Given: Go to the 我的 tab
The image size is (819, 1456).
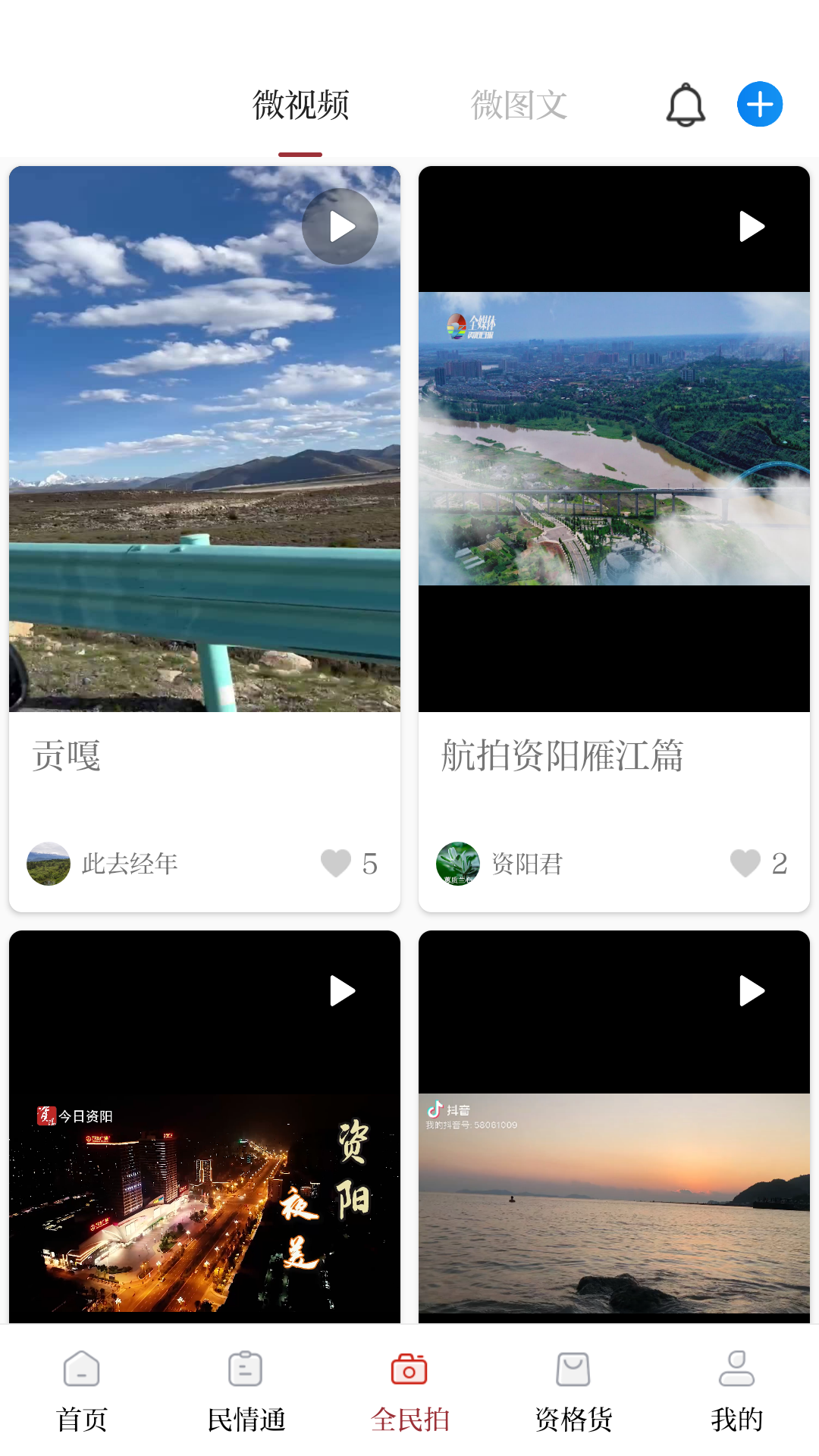Looking at the screenshot, I should (736, 1392).
